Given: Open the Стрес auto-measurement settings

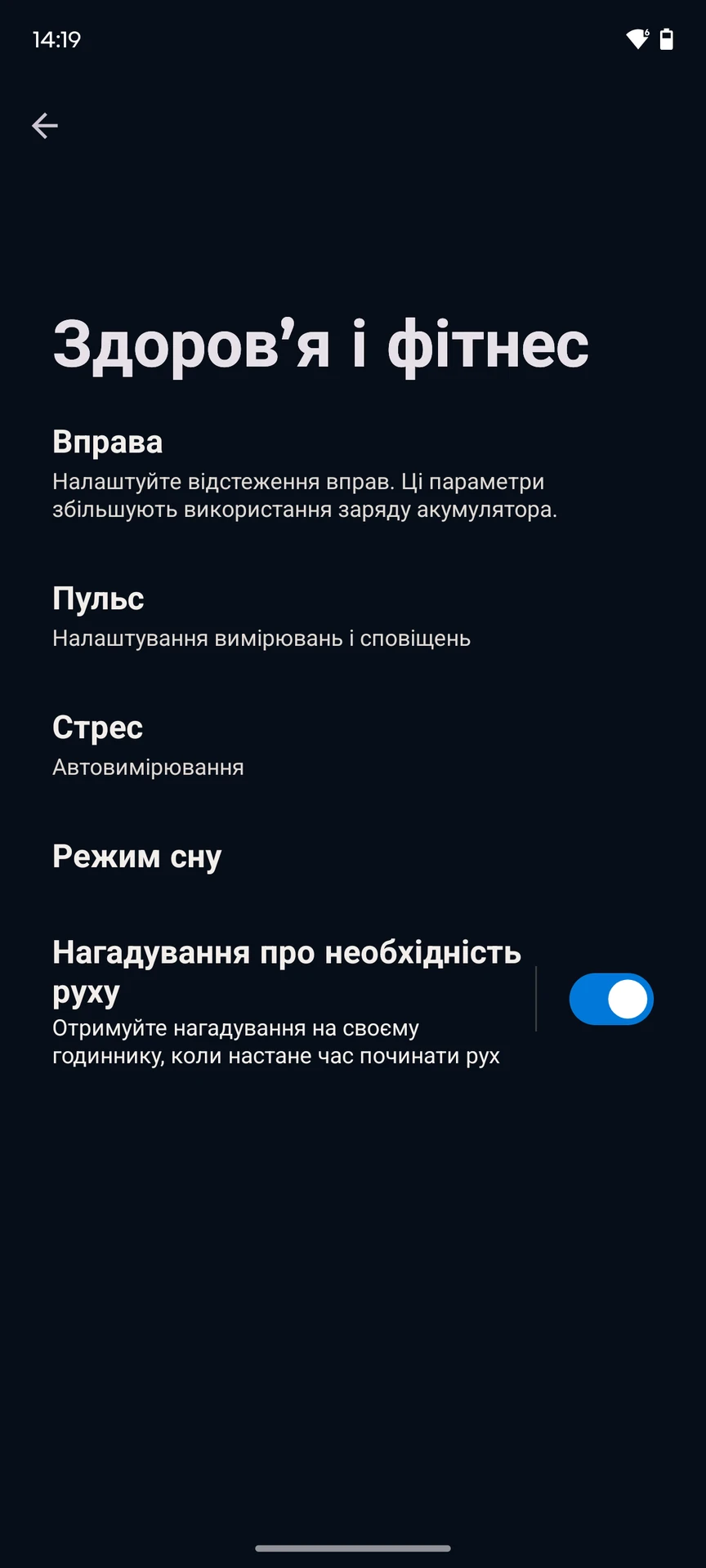Looking at the screenshot, I should (353, 746).
